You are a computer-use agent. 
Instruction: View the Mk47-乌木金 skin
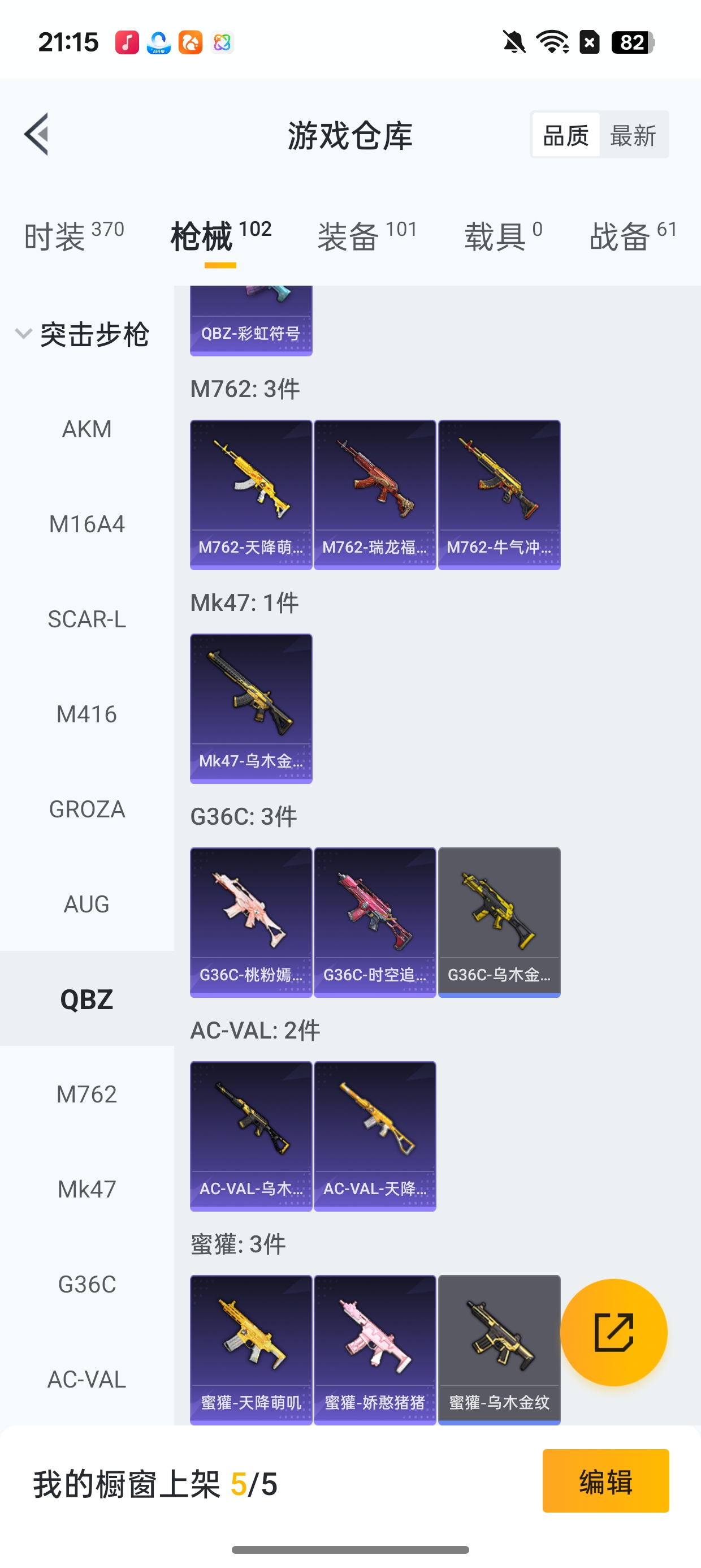pyautogui.click(x=250, y=708)
